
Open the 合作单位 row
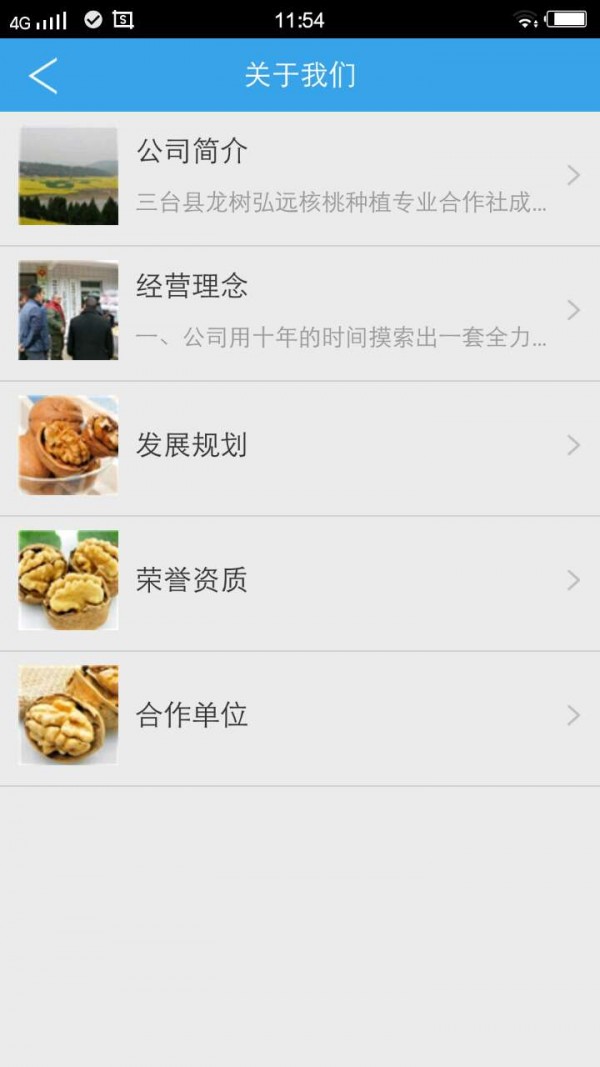pos(300,716)
